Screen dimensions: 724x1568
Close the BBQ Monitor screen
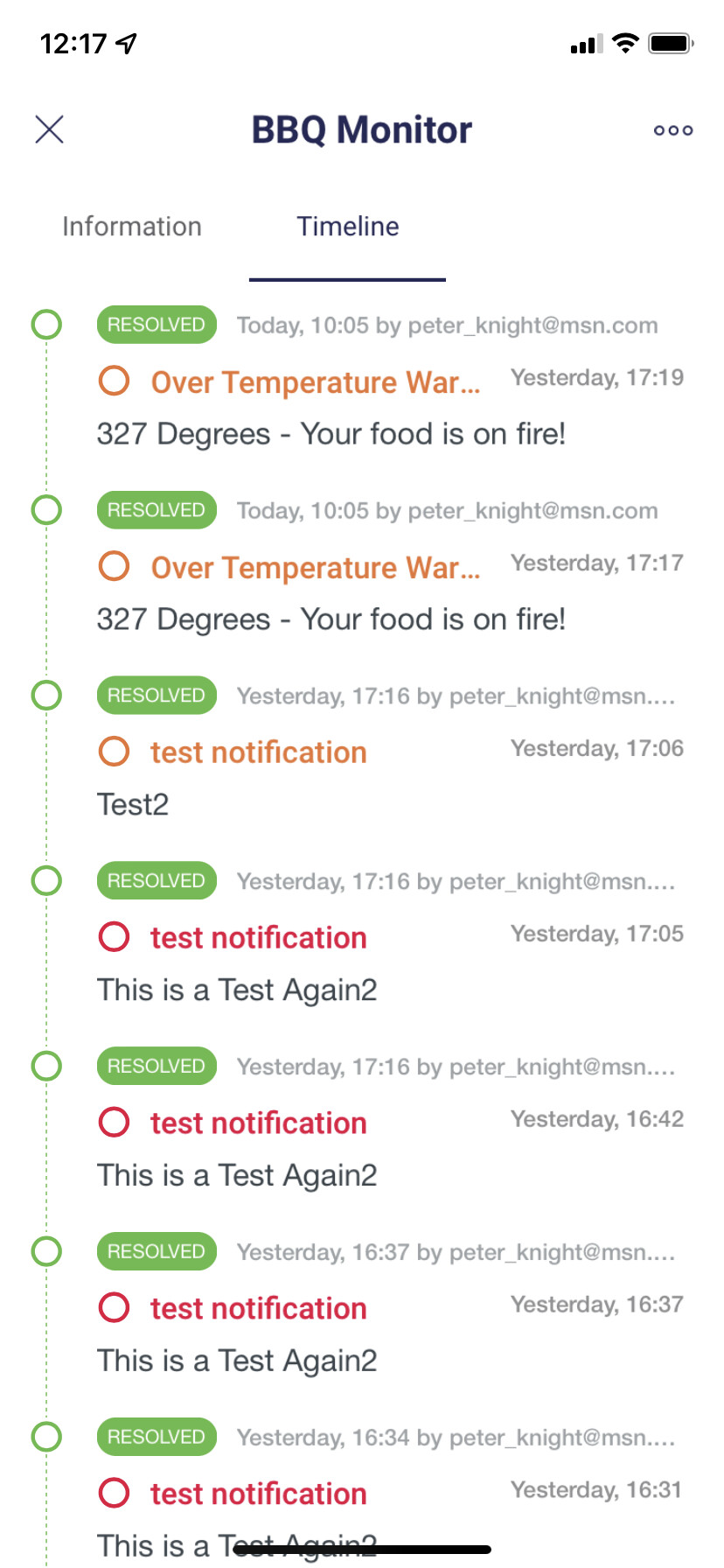point(50,129)
